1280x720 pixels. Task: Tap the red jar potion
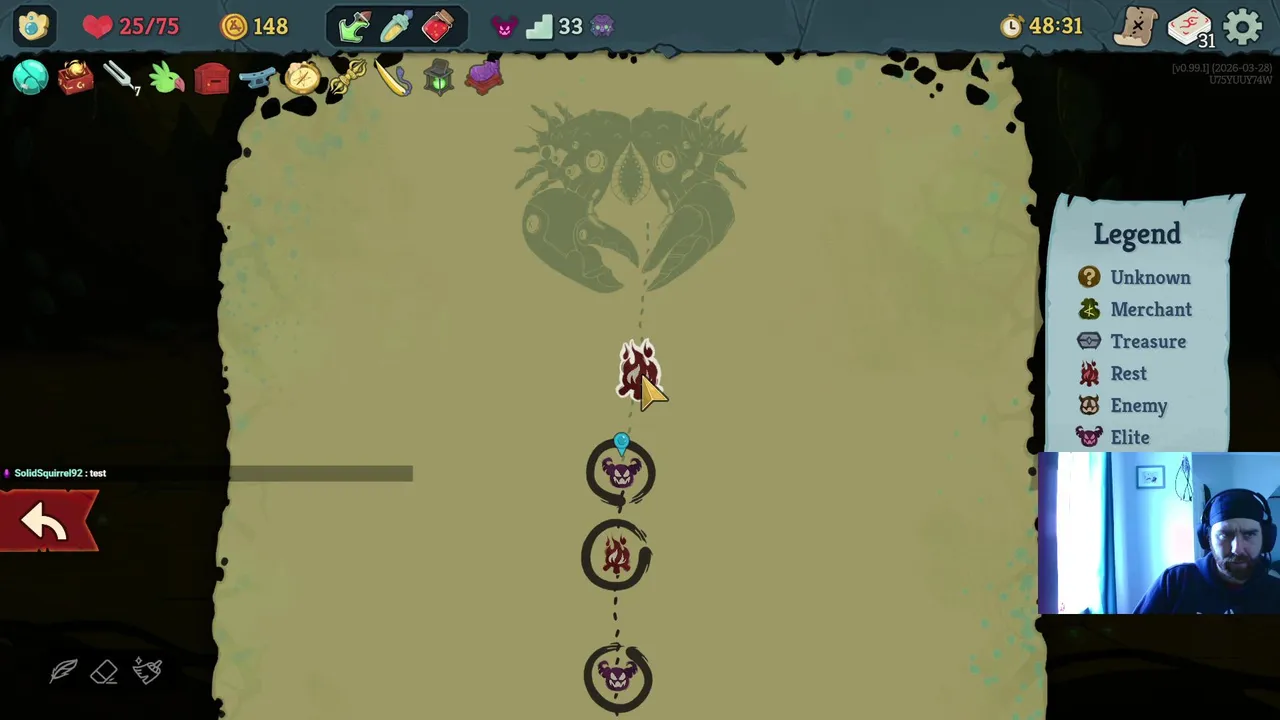[437, 27]
